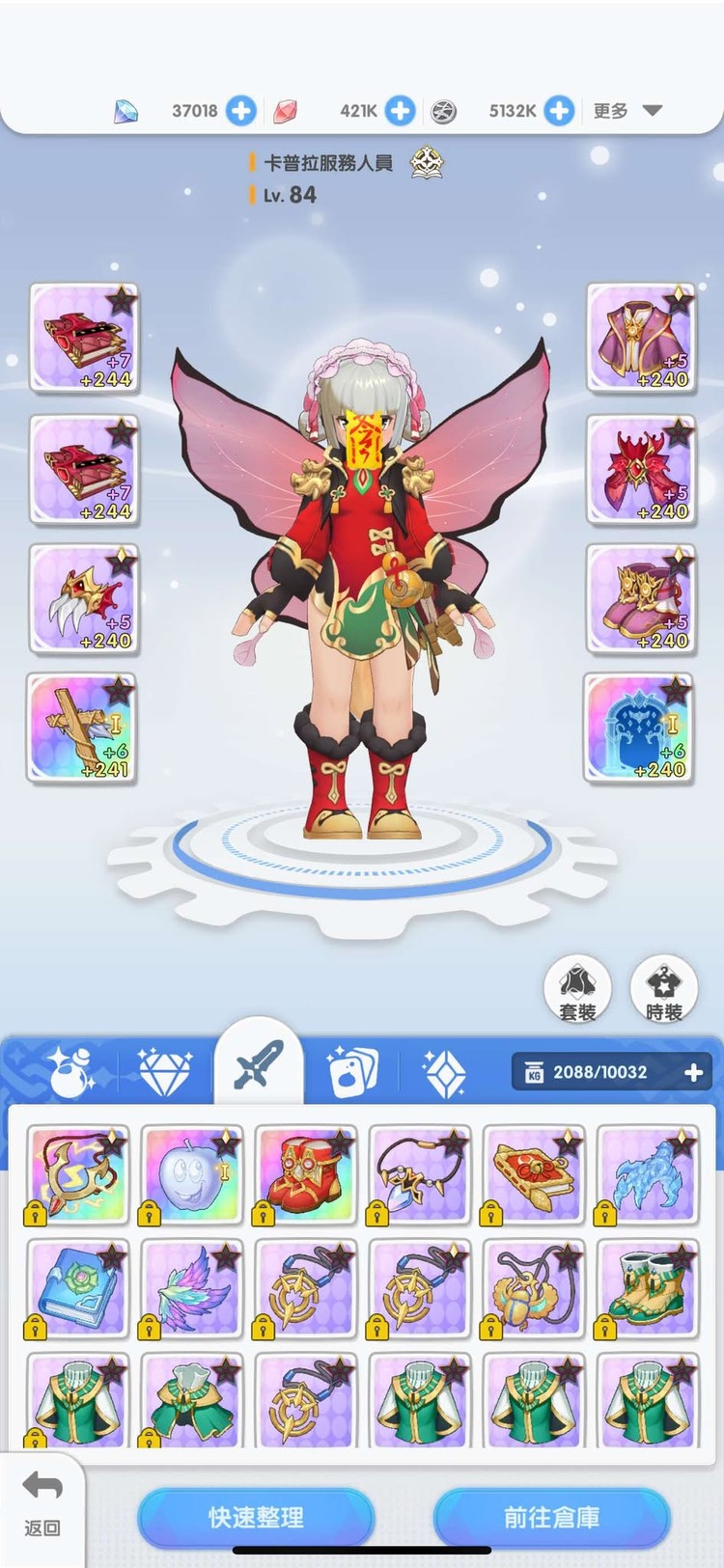Select the equipped cross weapon slot
Image resolution: width=724 pixels, height=1568 pixels.
pyautogui.click(x=82, y=728)
